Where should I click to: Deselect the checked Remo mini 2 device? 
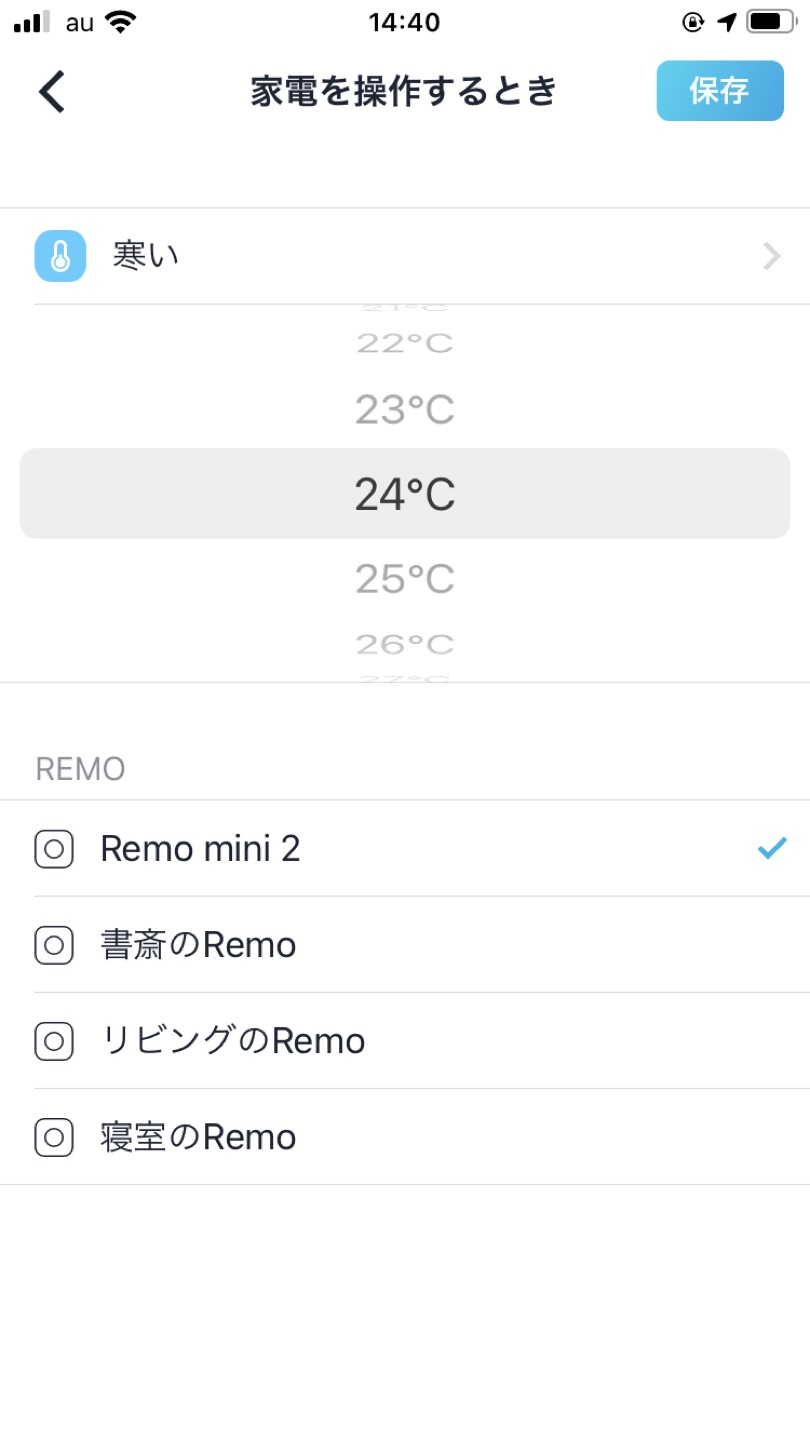click(405, 849)
